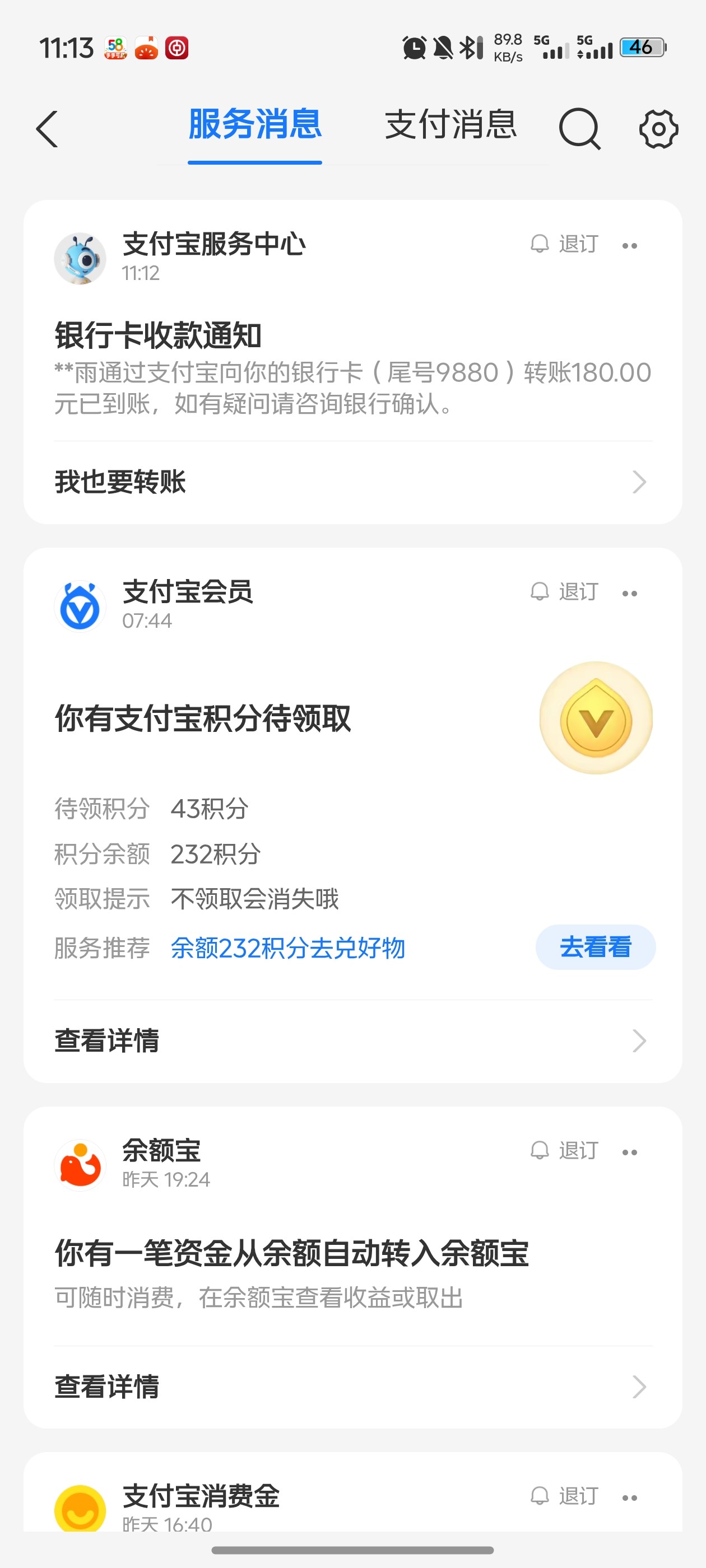Unsubscribe (退订) from 支付宝服务中心
Image resolution: width=706 pixels, height=1568 pixels.
click(x=565, y=245)
